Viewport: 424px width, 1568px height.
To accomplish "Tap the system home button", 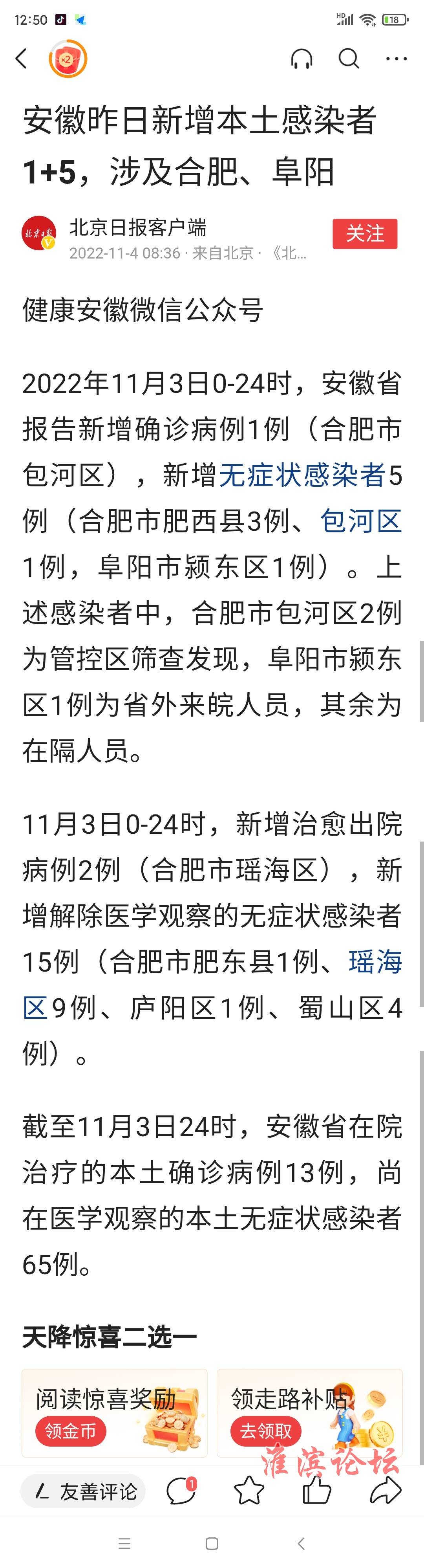I will tap(212, 1544).
